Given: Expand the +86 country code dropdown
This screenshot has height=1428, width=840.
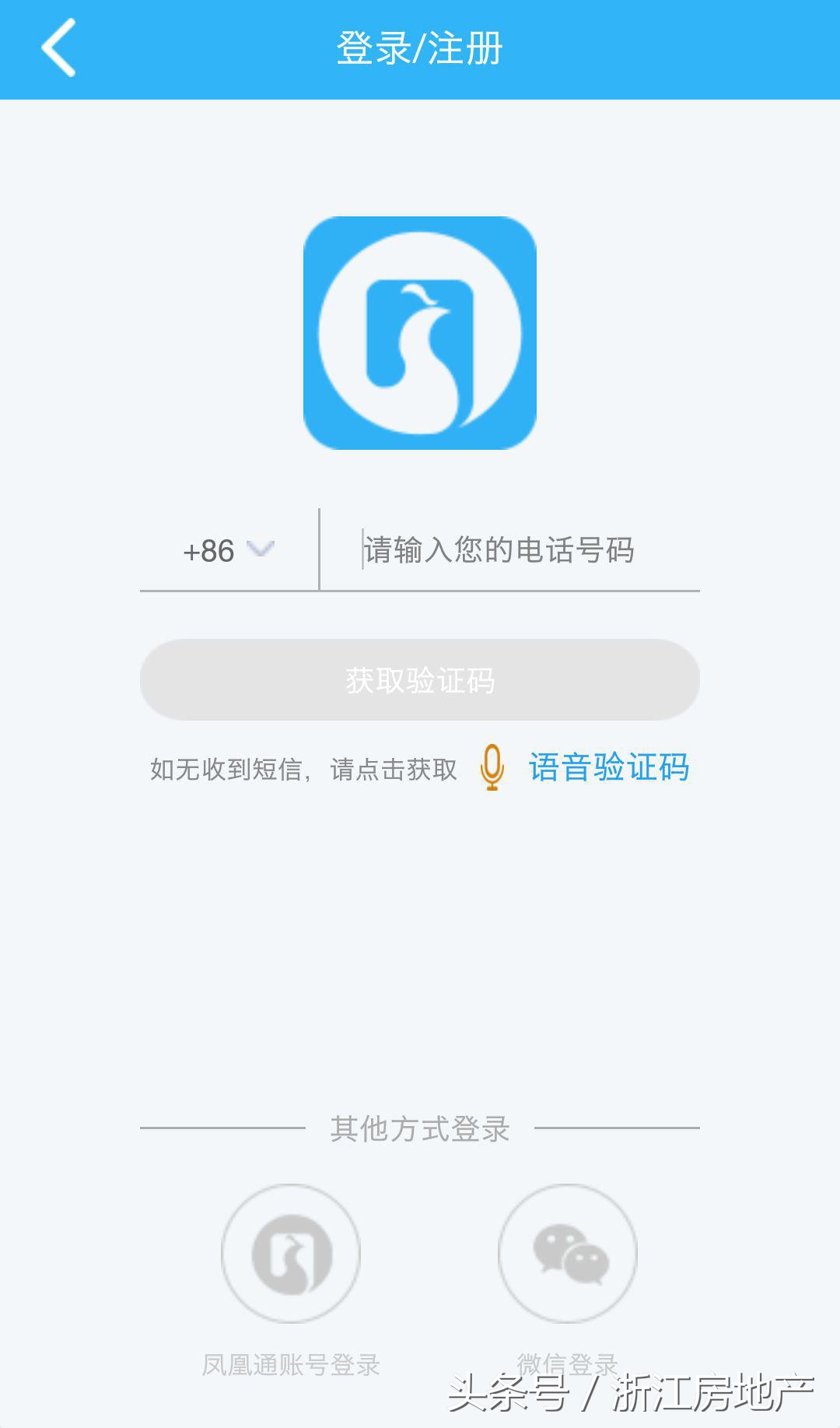Looking at the screenshot, I should pyautogui.click(x=261, y=550).
